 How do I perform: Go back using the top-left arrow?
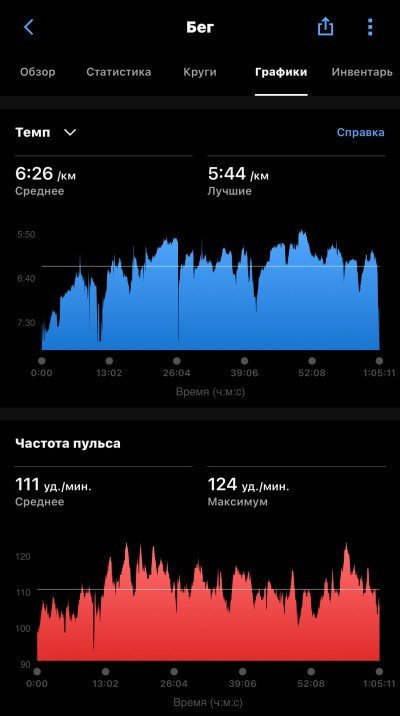(28, 27)
